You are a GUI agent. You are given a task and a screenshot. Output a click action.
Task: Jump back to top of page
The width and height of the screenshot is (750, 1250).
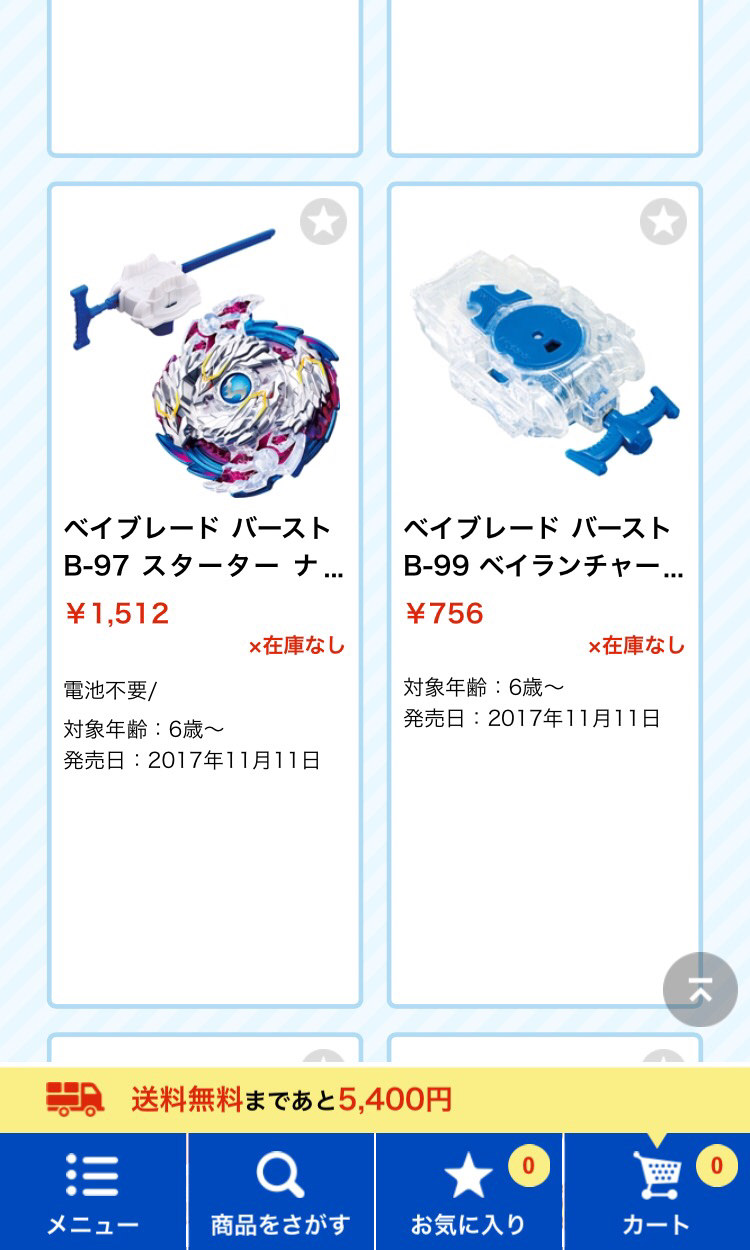pos(700,989)
